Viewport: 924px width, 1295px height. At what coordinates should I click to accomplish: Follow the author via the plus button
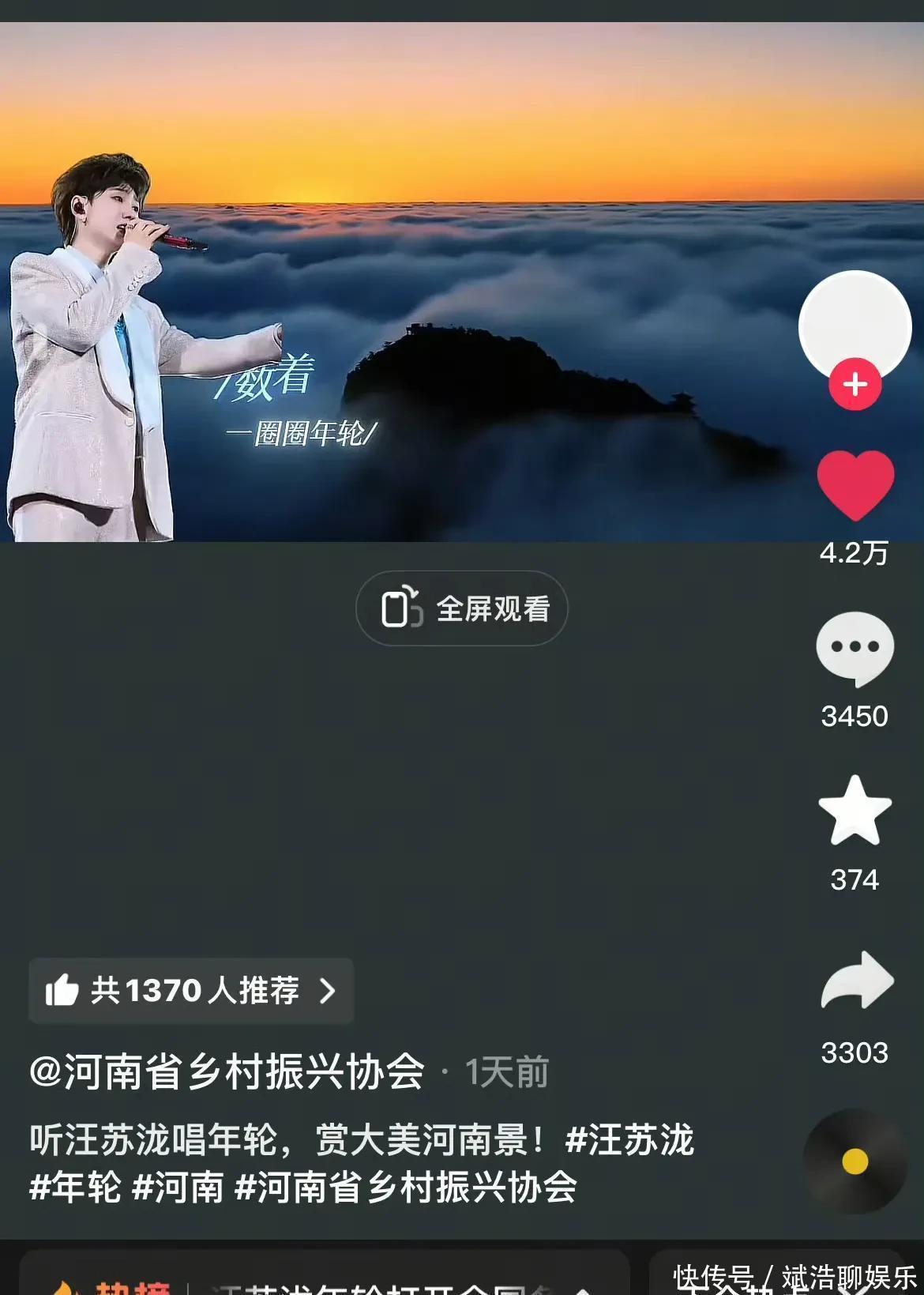point(855,384)
